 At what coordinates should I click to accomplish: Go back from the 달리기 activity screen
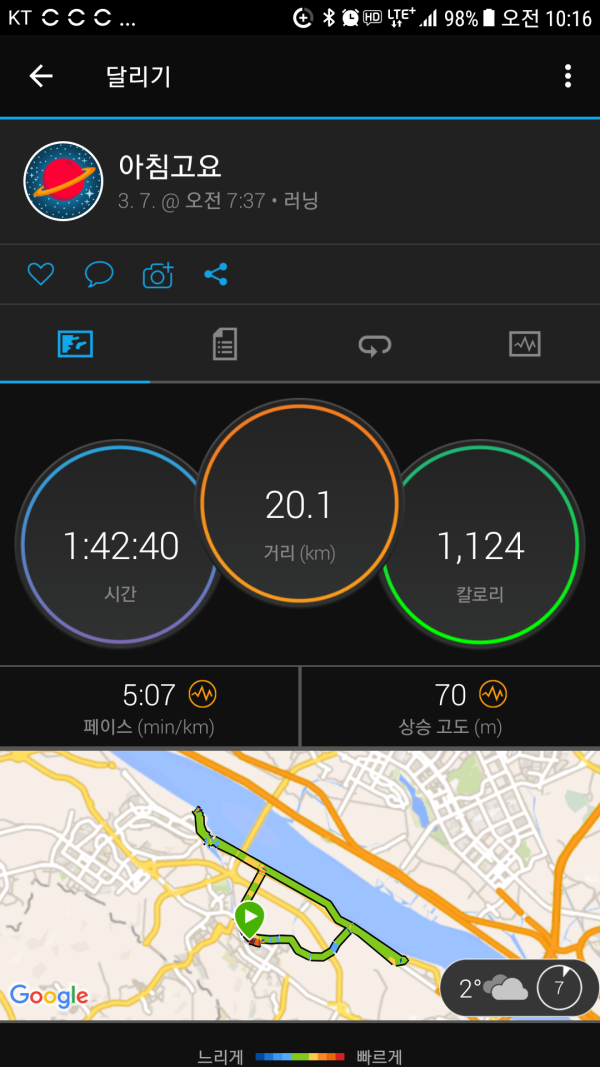coord(41,76)
